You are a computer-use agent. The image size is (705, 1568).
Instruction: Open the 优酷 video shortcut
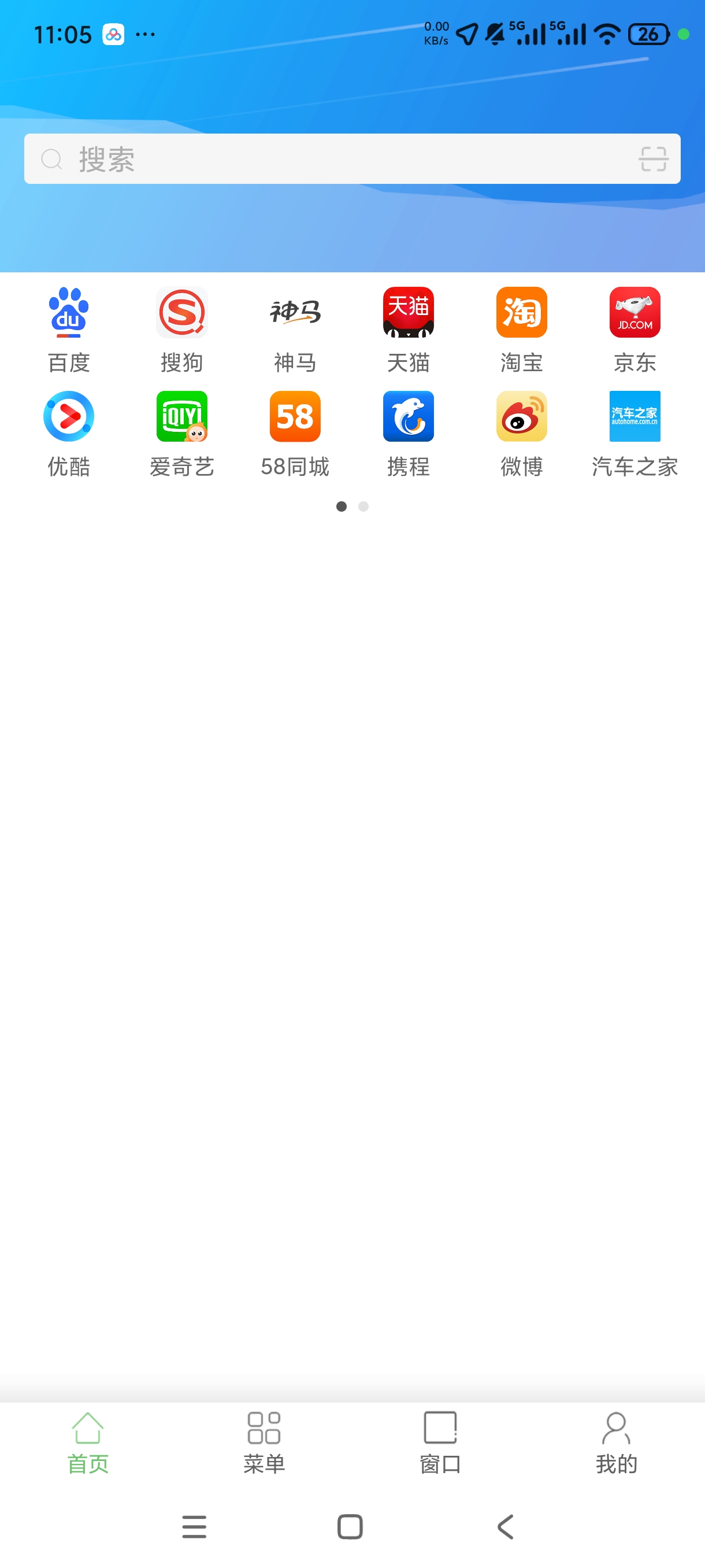(x=69, y=434)
